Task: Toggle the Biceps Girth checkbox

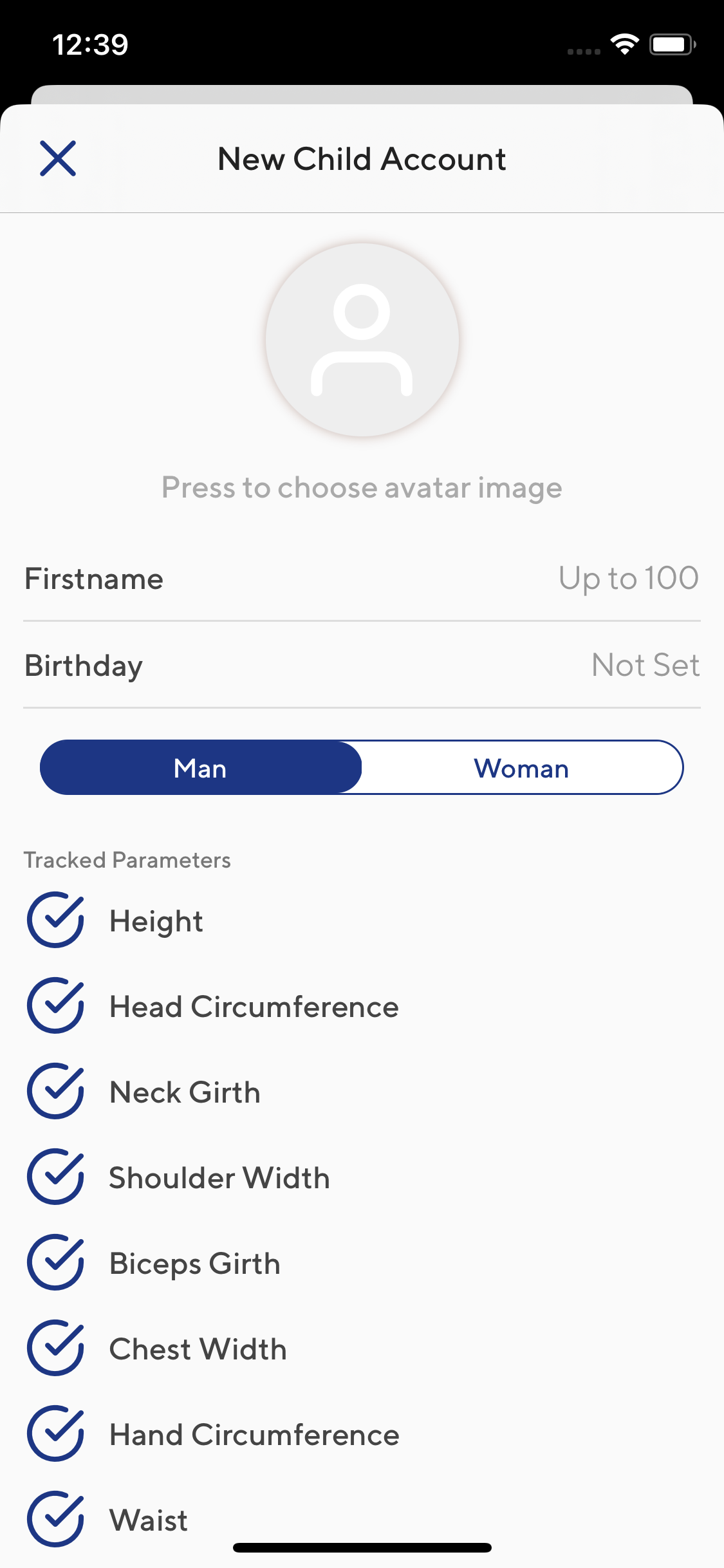Action: pos(55,1262)
